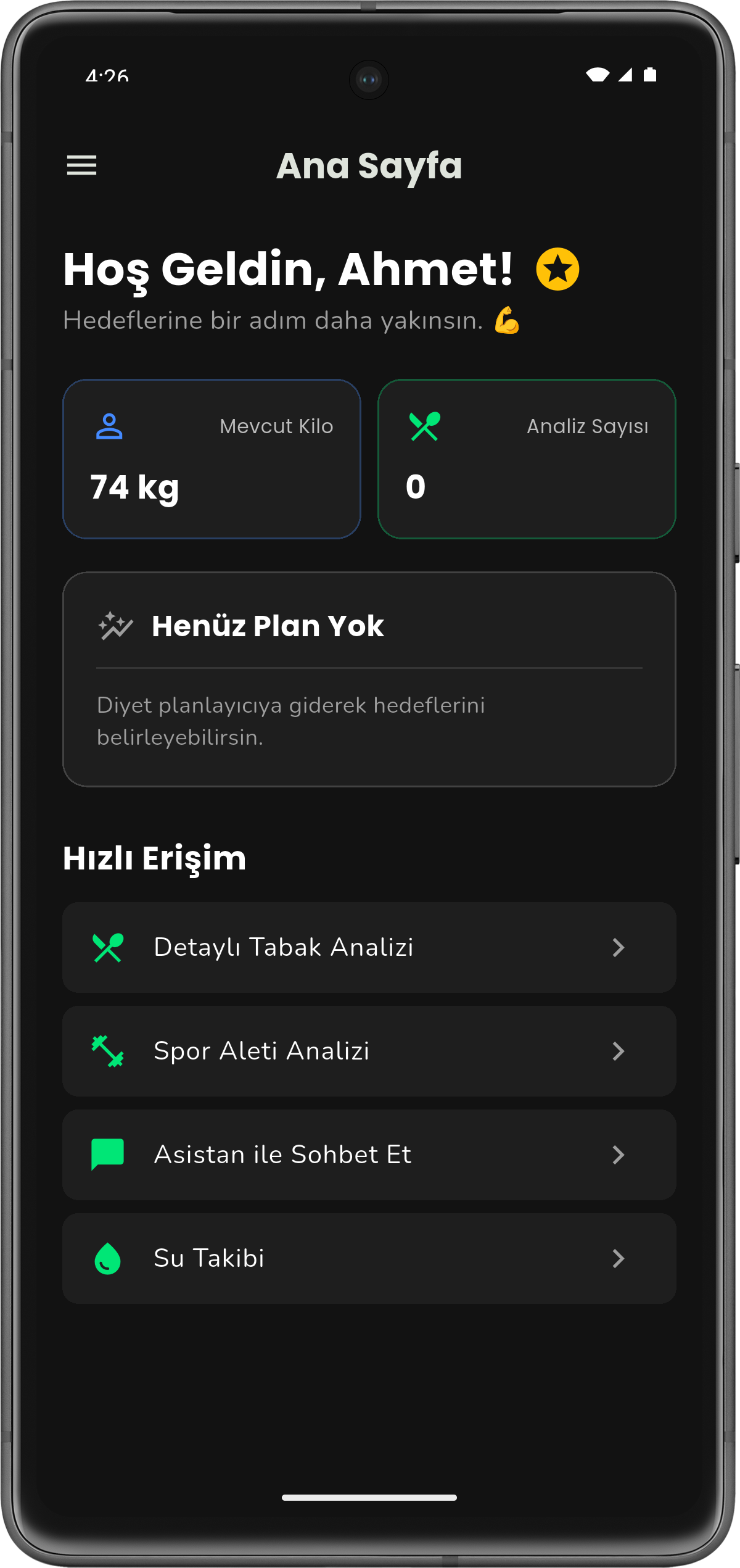Click the chat bubble icon for assistant
Image resolution: width=740 pixels, height=1568 pixels.
(106, 1155)
